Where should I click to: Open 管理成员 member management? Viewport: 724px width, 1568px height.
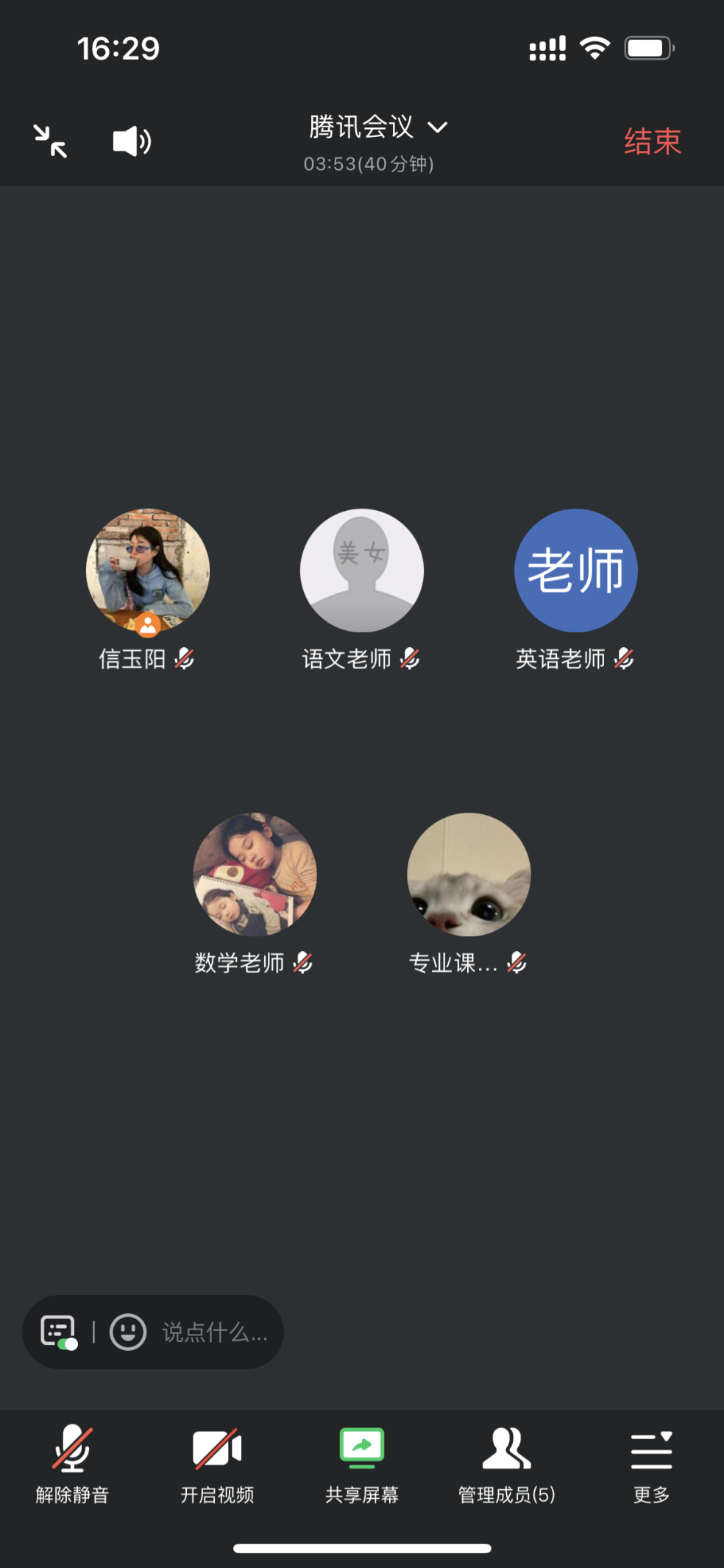(x=506, y=1463)
